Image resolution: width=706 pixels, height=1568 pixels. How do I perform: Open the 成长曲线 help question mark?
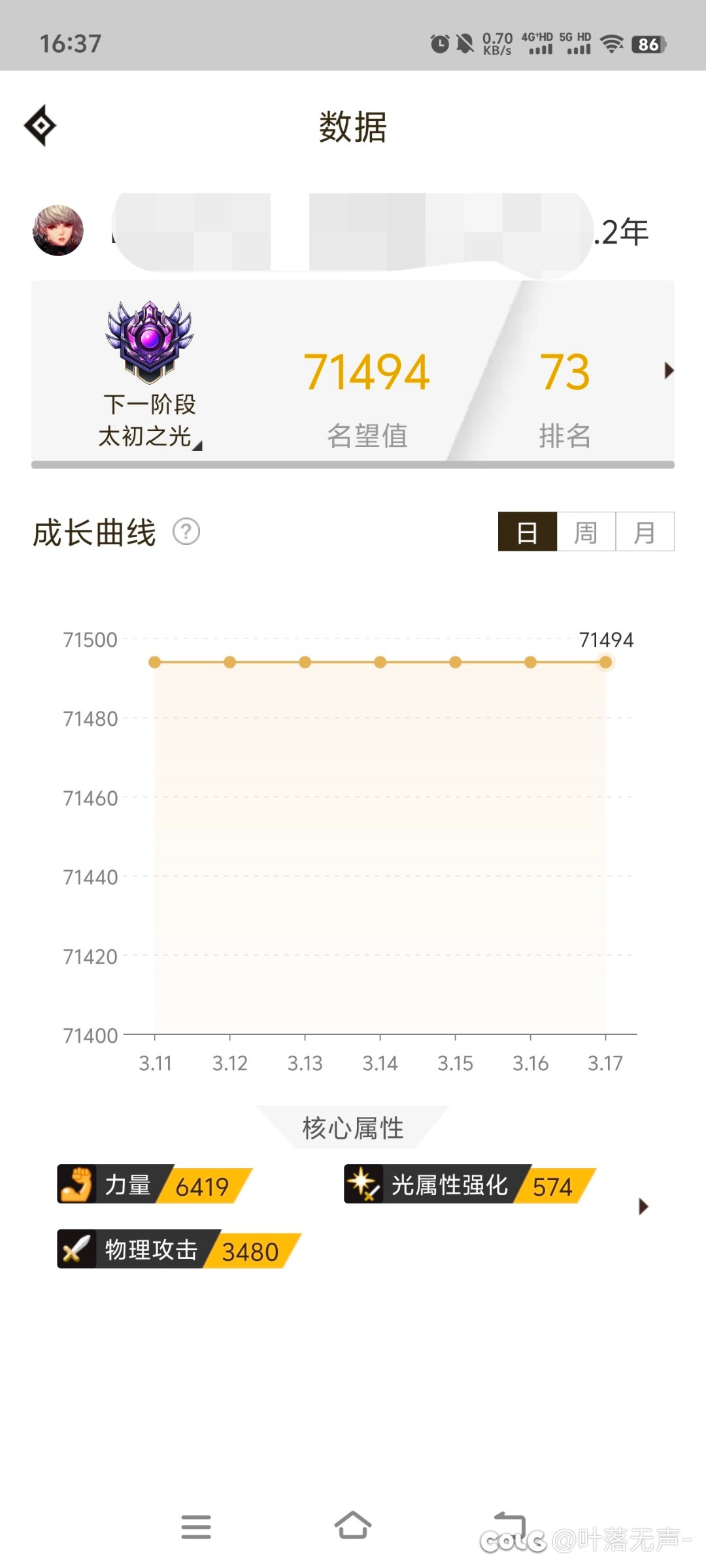click(186, 532)
